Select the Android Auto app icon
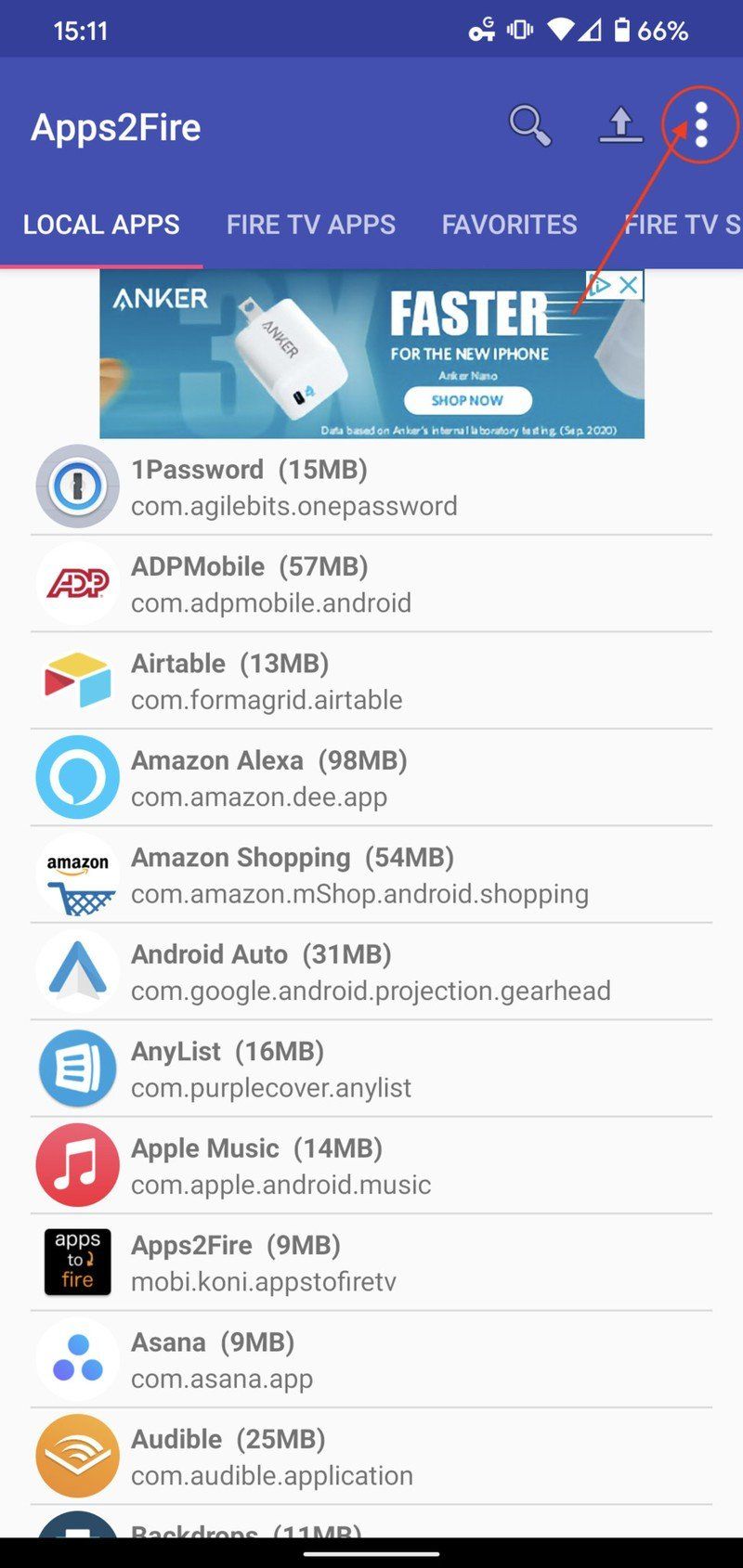Viewport: 743px width, 1568px height. click(77, 971)
